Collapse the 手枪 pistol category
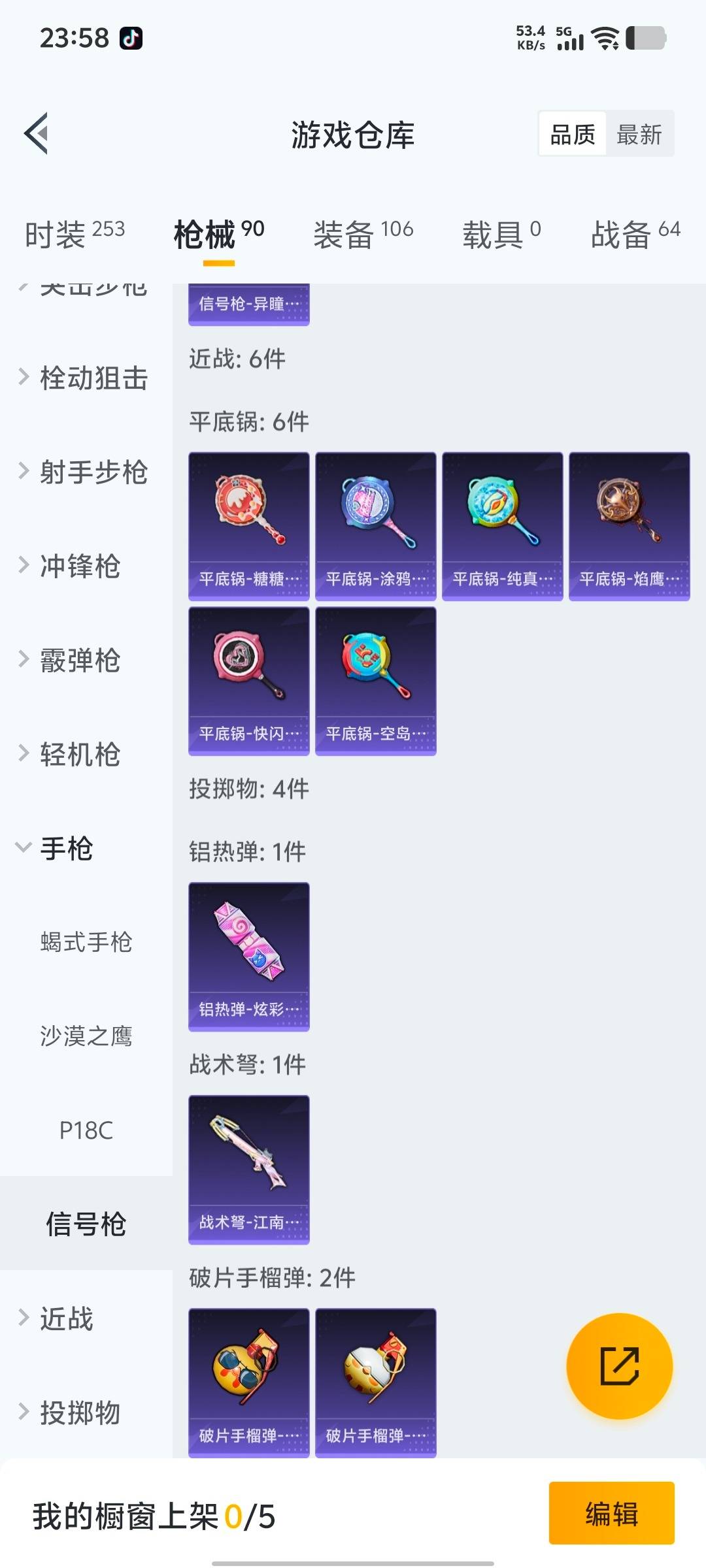706x1568 pixels. click(65, 849)
